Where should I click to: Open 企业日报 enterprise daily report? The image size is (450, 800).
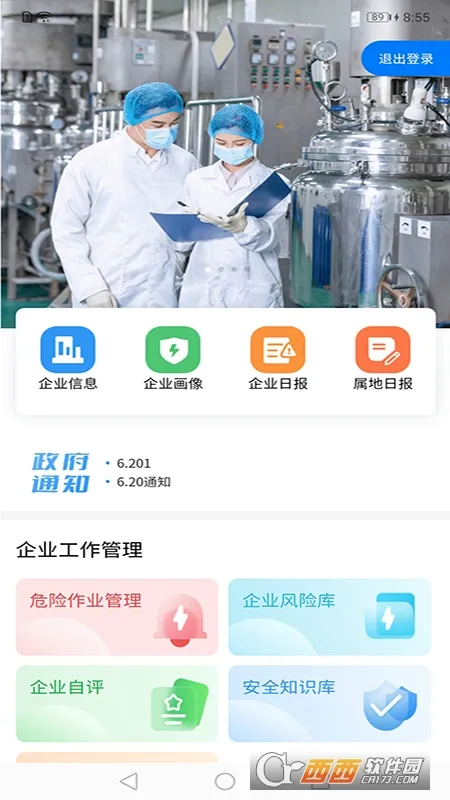(x=278, y=358)
